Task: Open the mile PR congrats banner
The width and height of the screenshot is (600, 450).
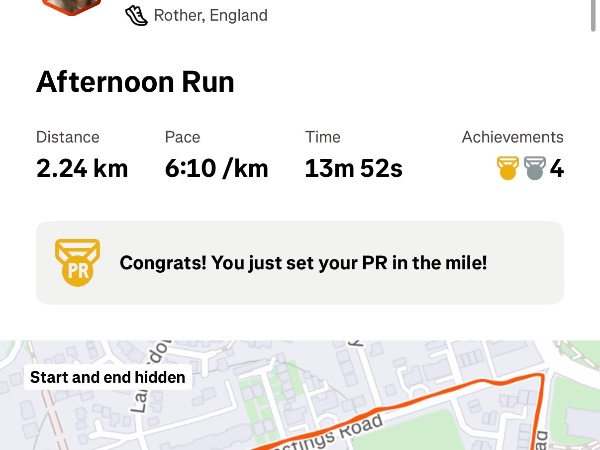Action: 300,263
